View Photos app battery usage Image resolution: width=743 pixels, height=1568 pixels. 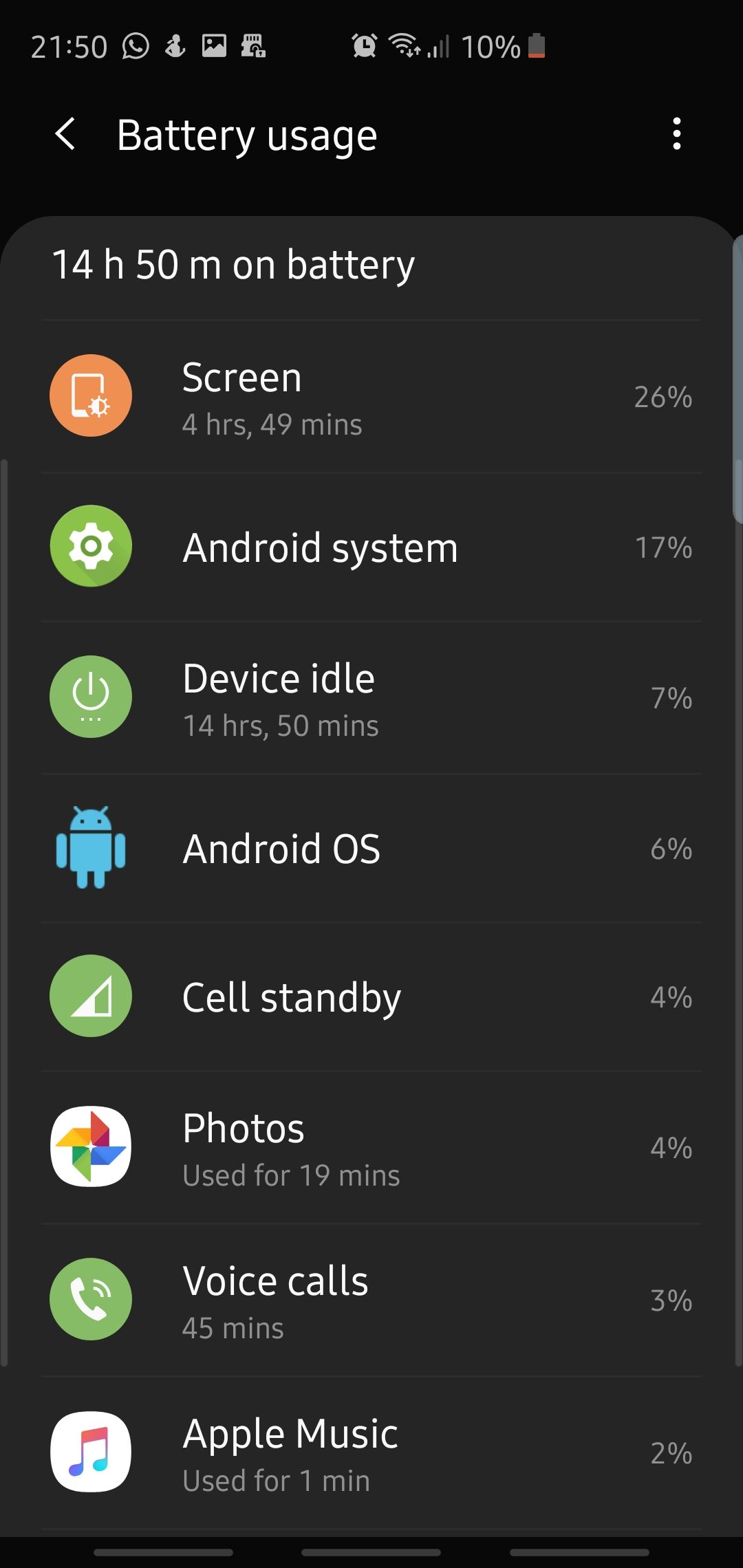pos(371,1148)
